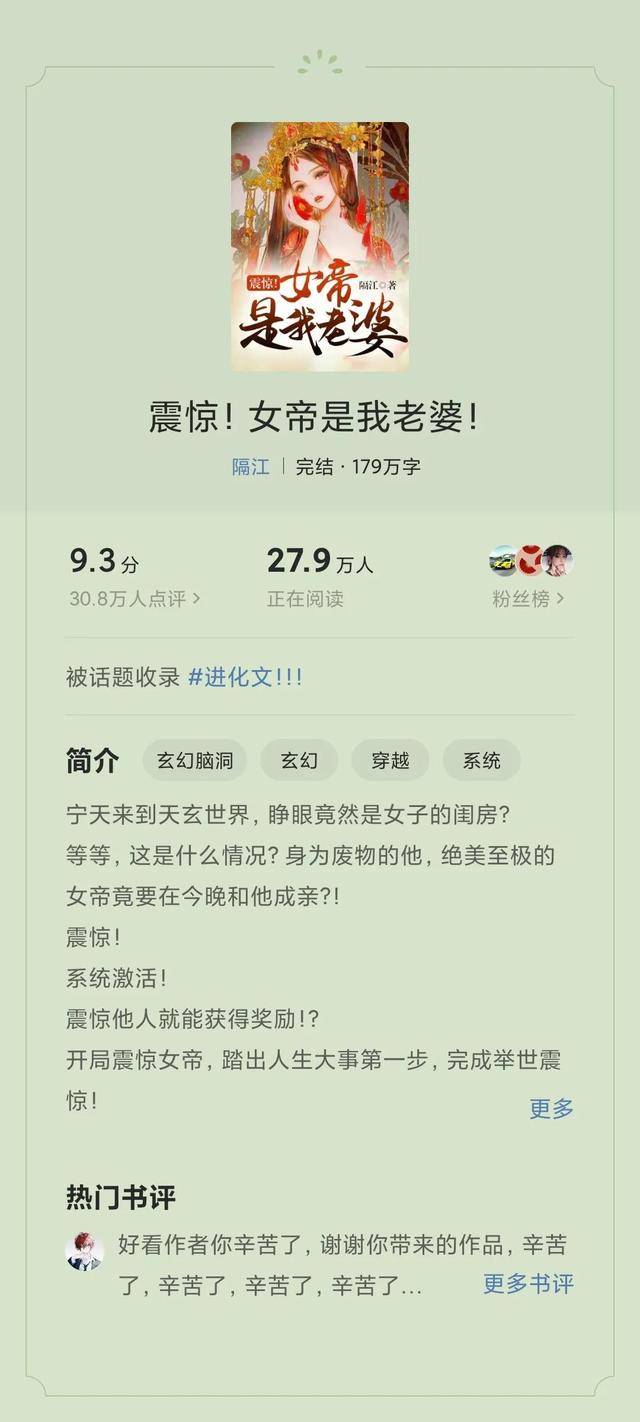Image resolution: width=640 pixels, height=1422 pixels.
Task: Open the reviewer's avatar under 热门书评
Action: [85, 1250]
